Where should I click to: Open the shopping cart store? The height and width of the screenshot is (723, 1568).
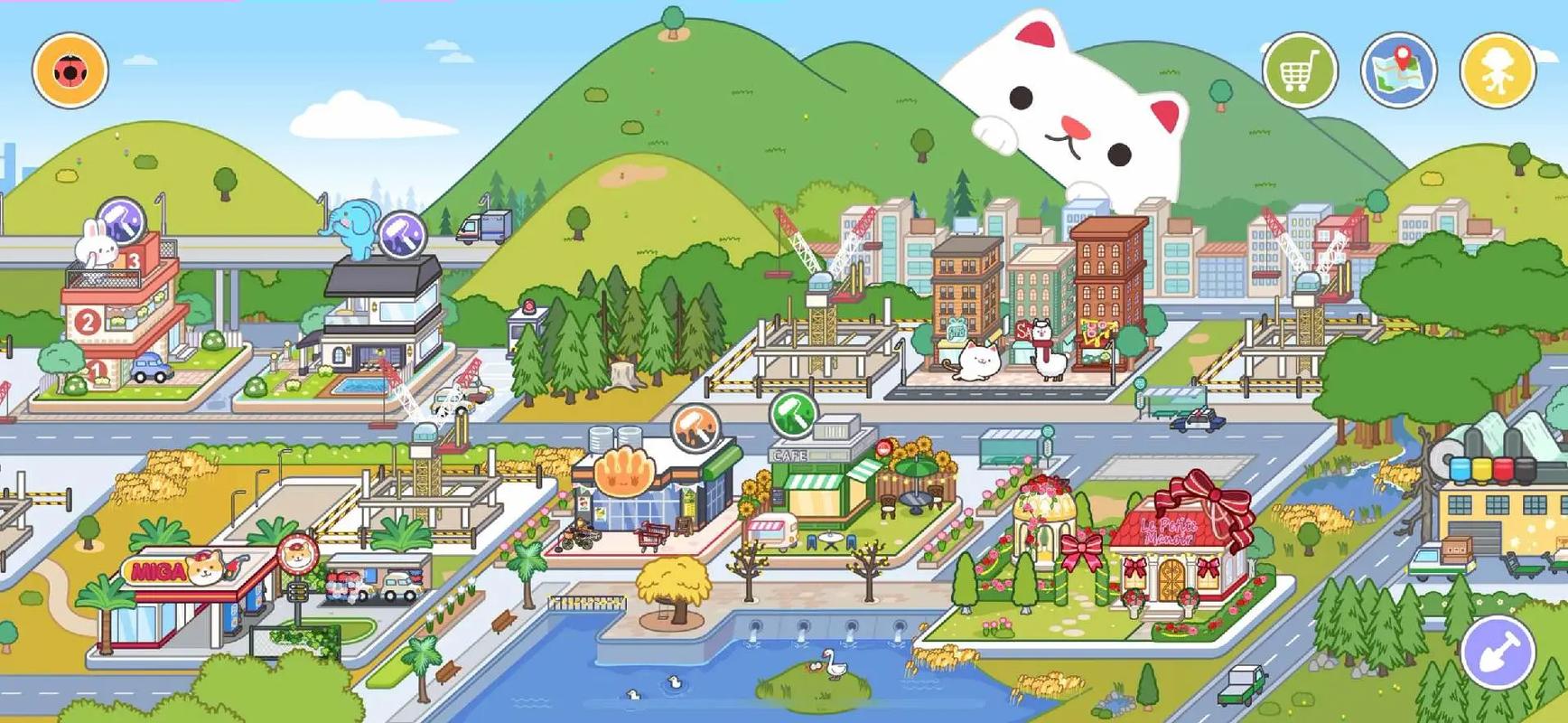tap(1299, 70)
